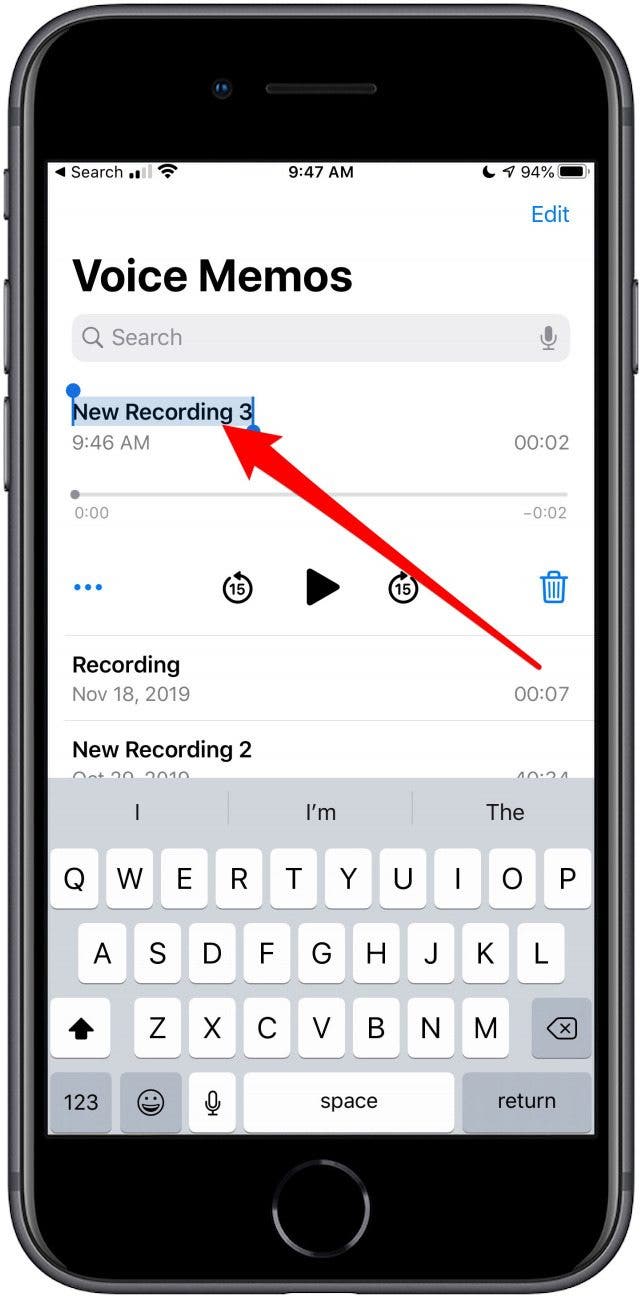642x1298 pixels.
Task: Tap the New Recording 3 title field
Action: coord(163,412)
